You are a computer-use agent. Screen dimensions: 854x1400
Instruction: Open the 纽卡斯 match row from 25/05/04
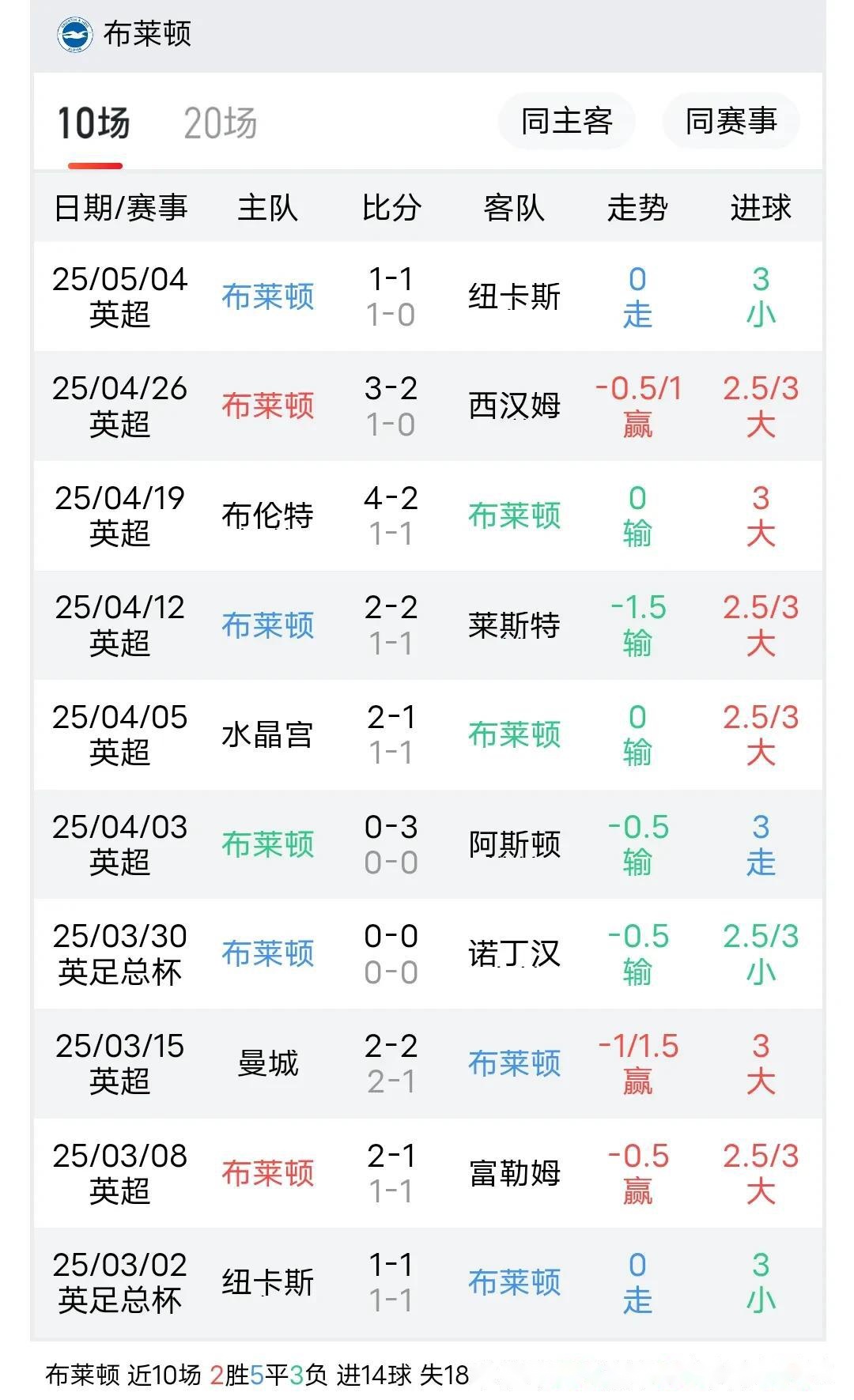click(x=514, y=296)
